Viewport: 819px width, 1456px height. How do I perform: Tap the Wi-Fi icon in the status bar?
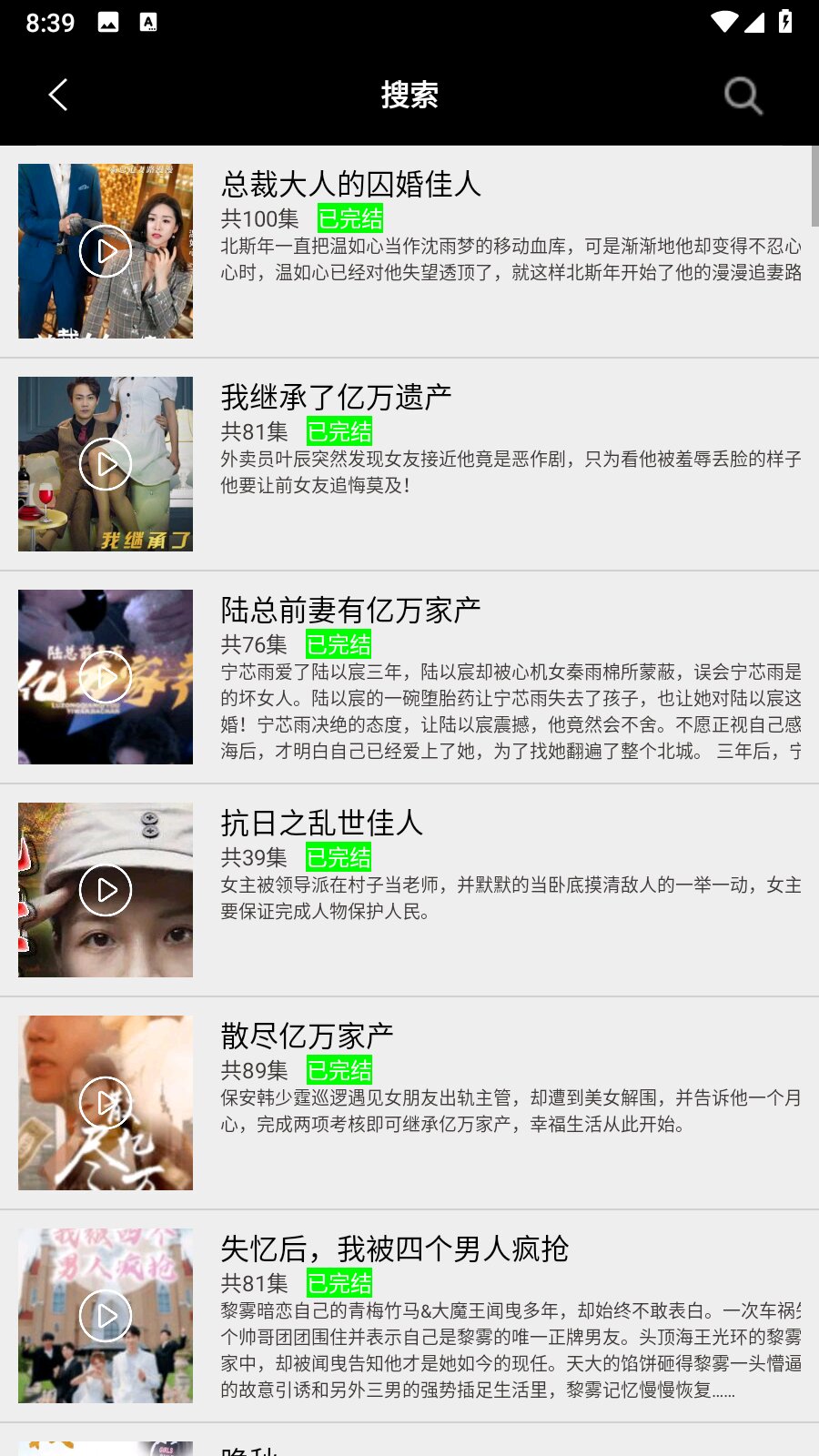click(x=723, y=24)
